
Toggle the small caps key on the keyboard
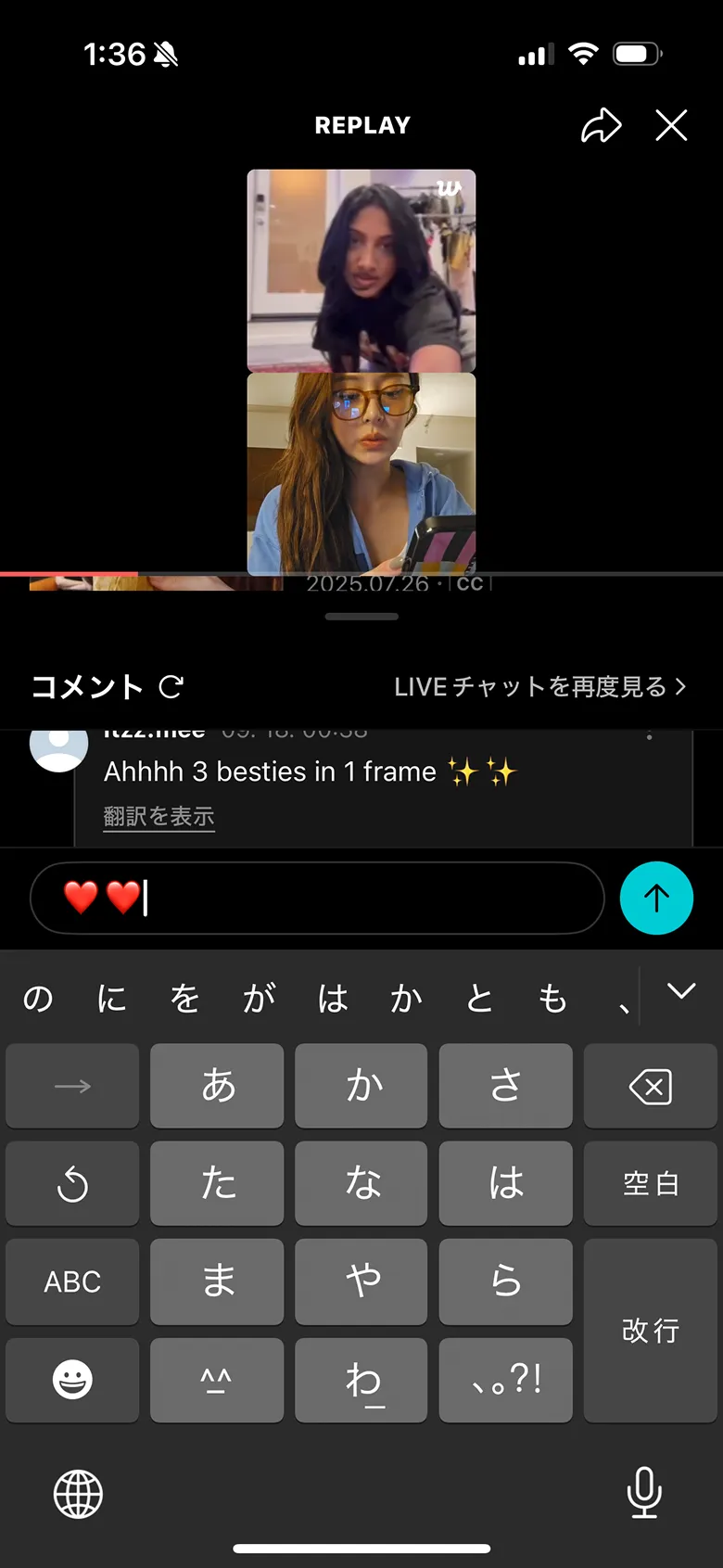(x=216, y=1380)
